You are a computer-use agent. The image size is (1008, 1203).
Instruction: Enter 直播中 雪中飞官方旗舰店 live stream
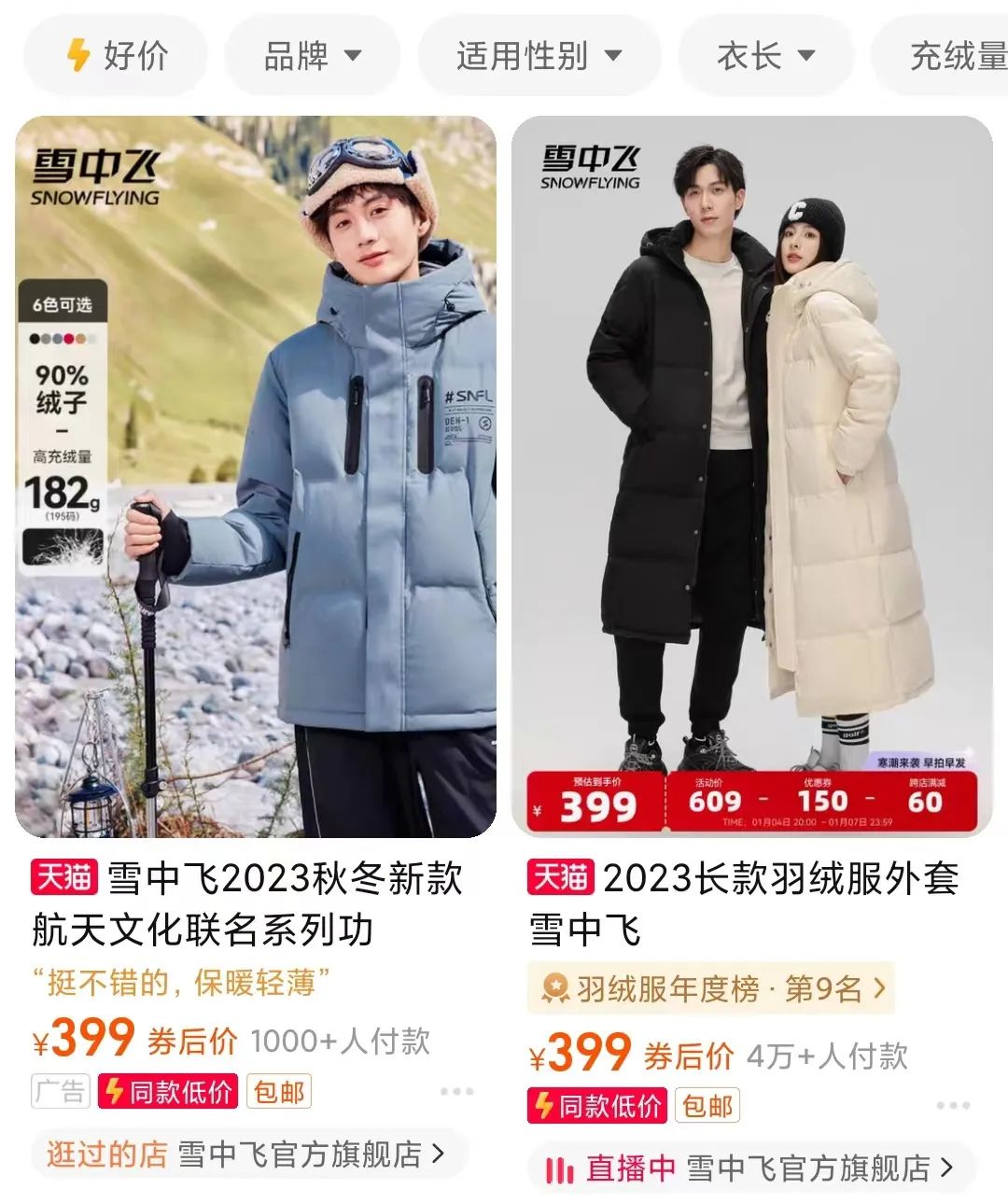(751, 1168)
